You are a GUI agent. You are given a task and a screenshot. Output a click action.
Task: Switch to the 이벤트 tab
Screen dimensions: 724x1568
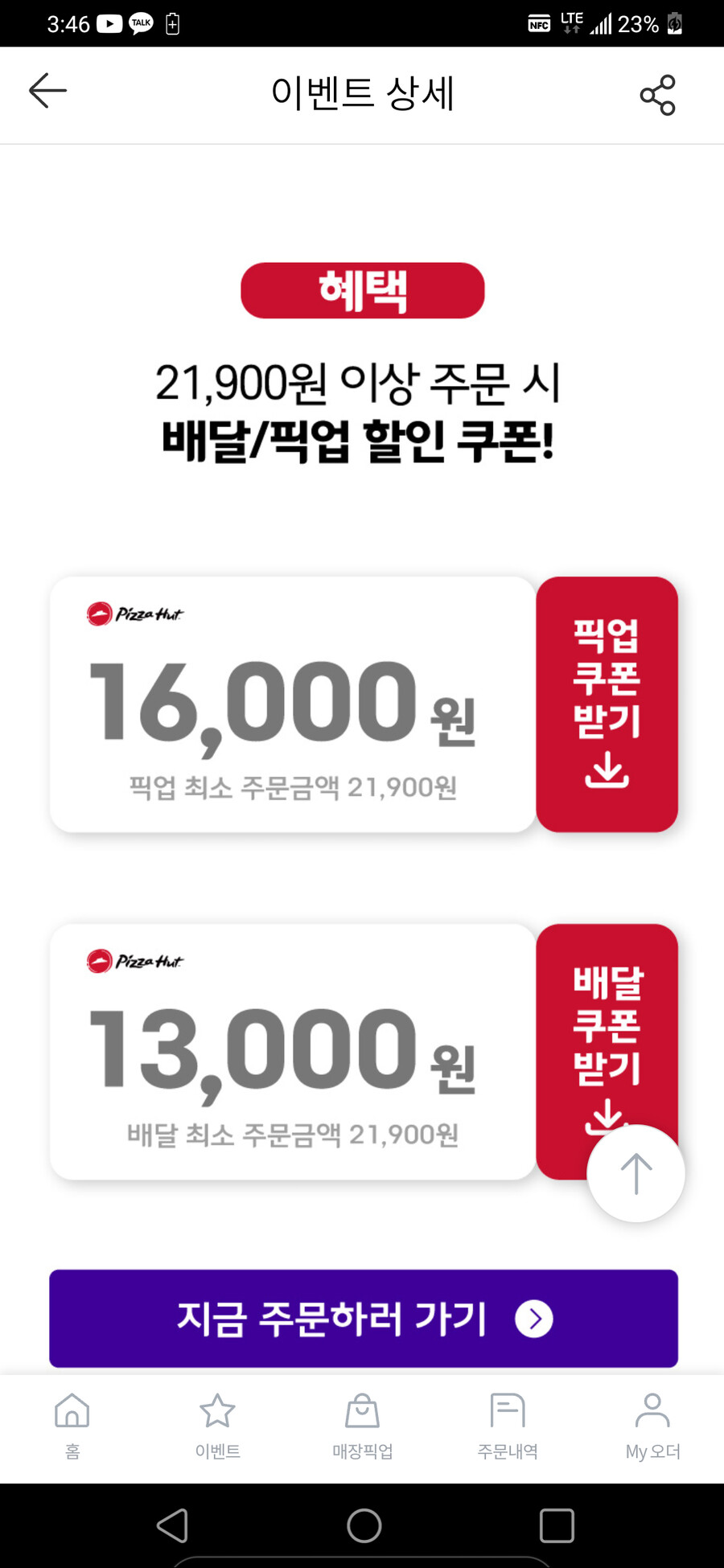pyautogui.click(x=216, y=1427)
